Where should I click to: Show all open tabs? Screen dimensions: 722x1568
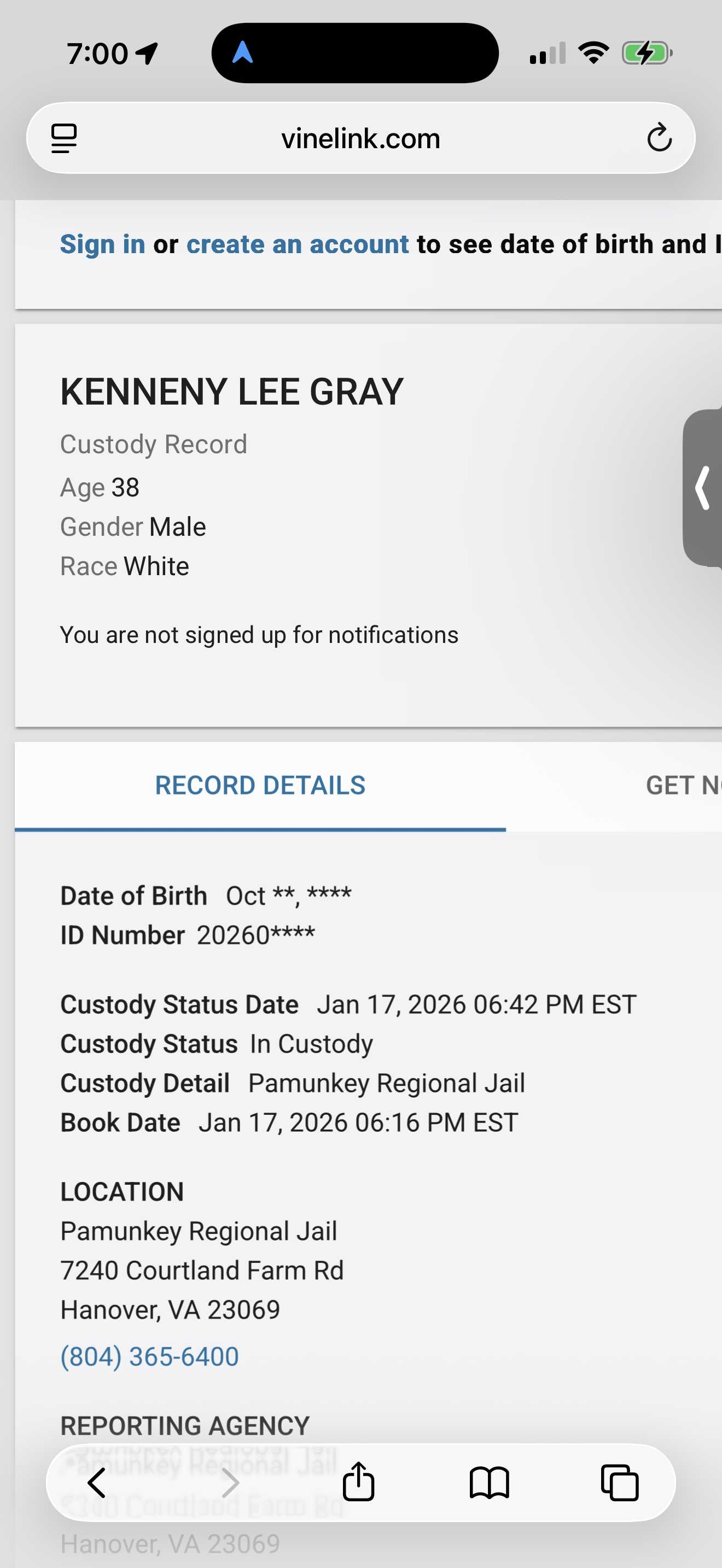pyautogui.click(x=619, y=1482)
